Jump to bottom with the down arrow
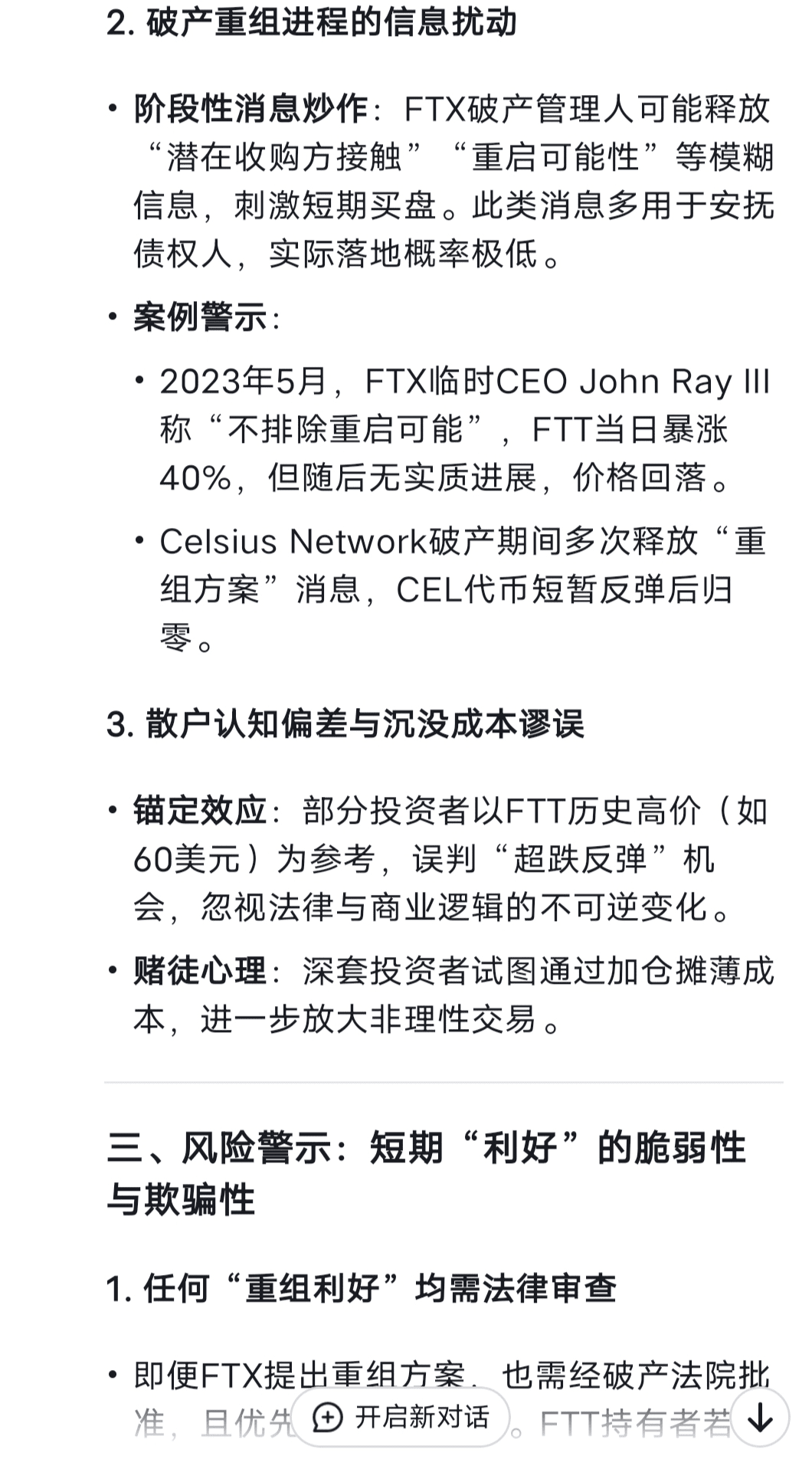 click(x=760, y=1418)
